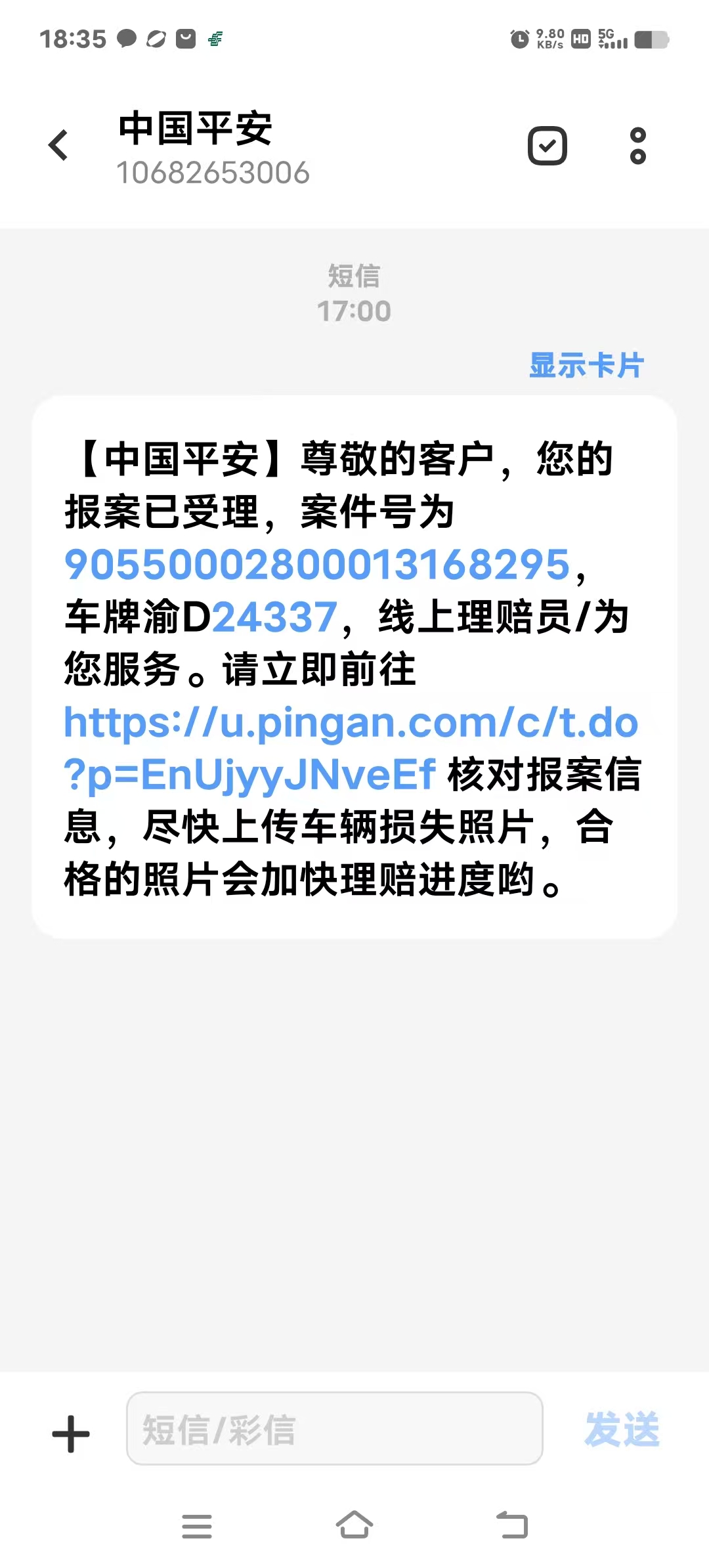Open system recent apps menu button
The width and height of the screenshot is (709, 1568).
pyautogui.click(x=197, y=1526)
